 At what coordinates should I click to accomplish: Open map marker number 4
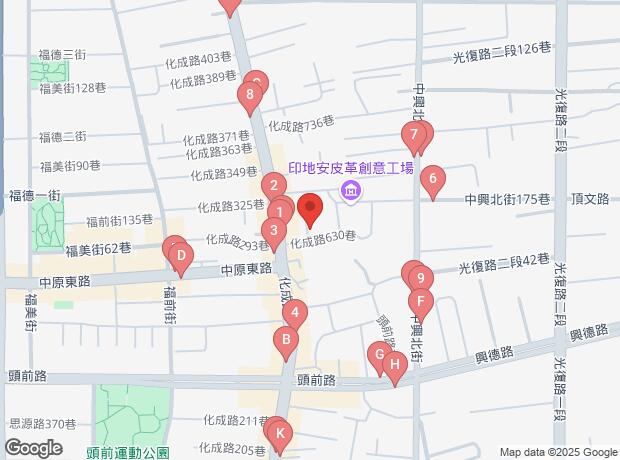293,314
